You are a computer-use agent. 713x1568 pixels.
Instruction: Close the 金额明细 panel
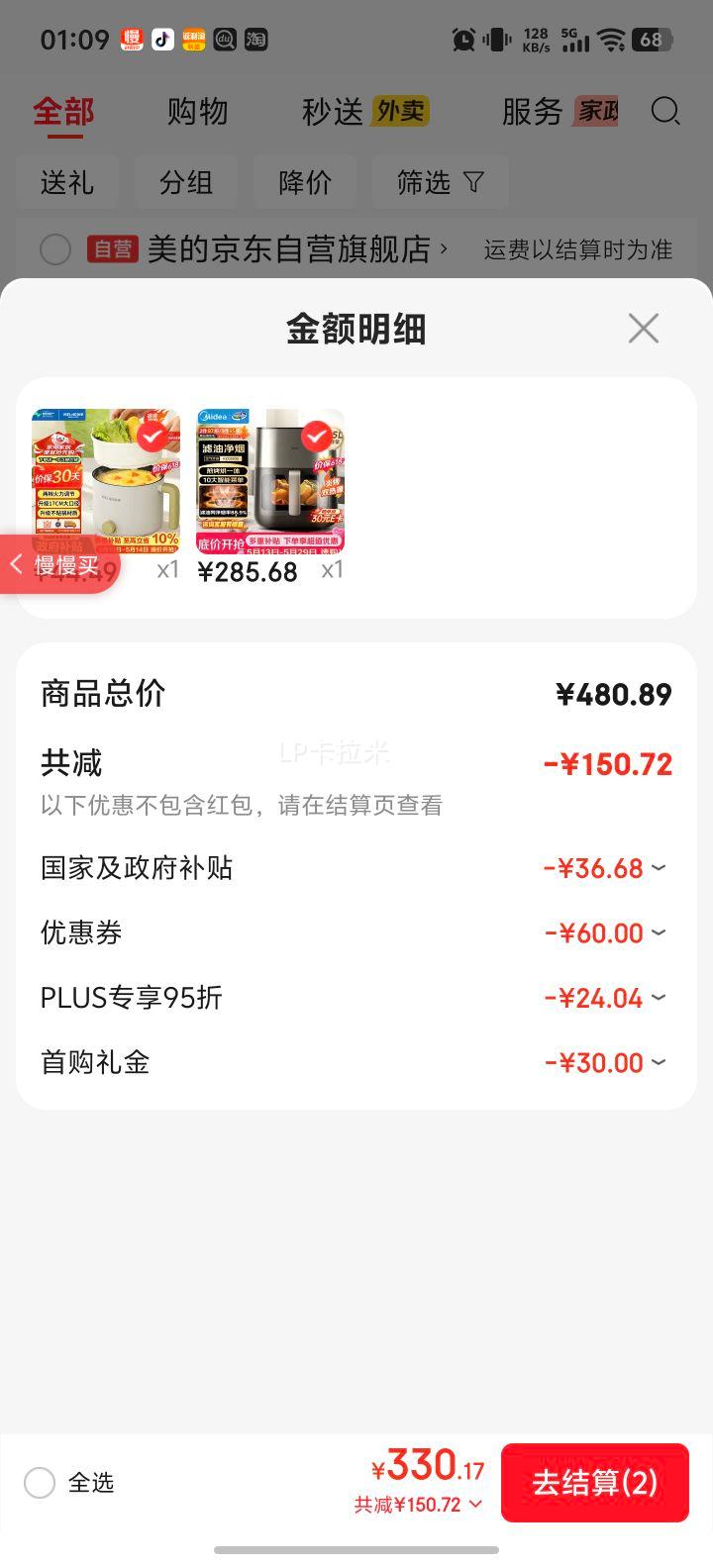tap(644, 329)
